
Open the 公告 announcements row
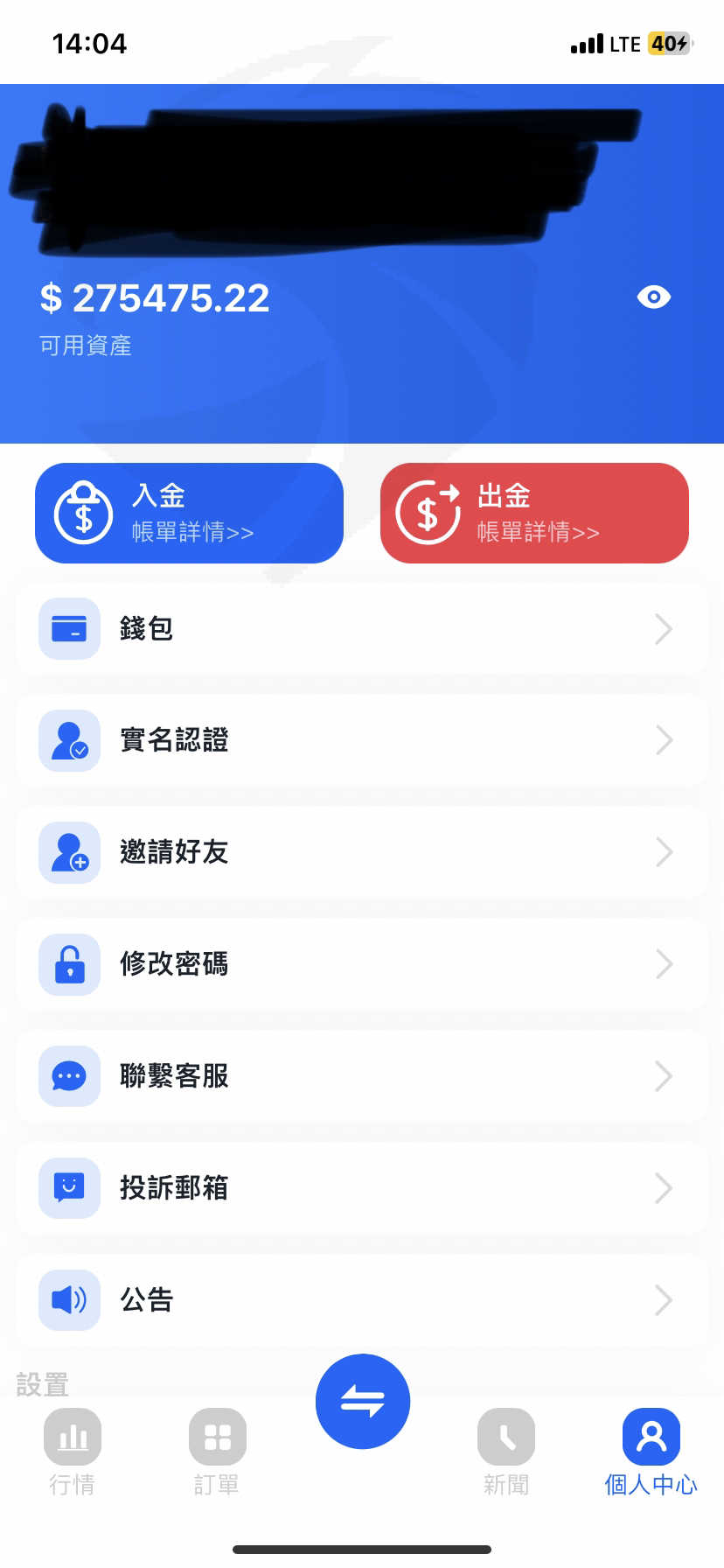coord(362,1300)
